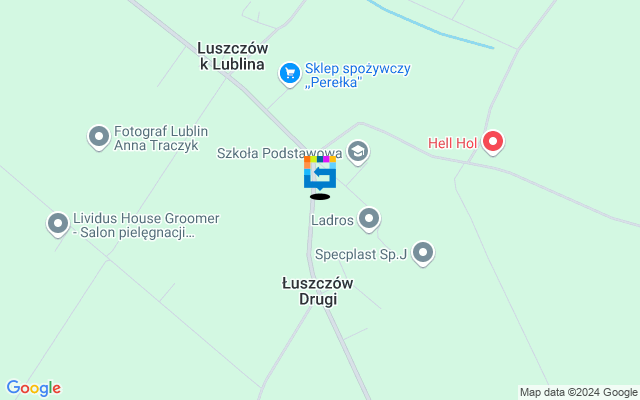Tap the colorful center location marker
This screenshot has width=640, height=400.
[320, 173]
